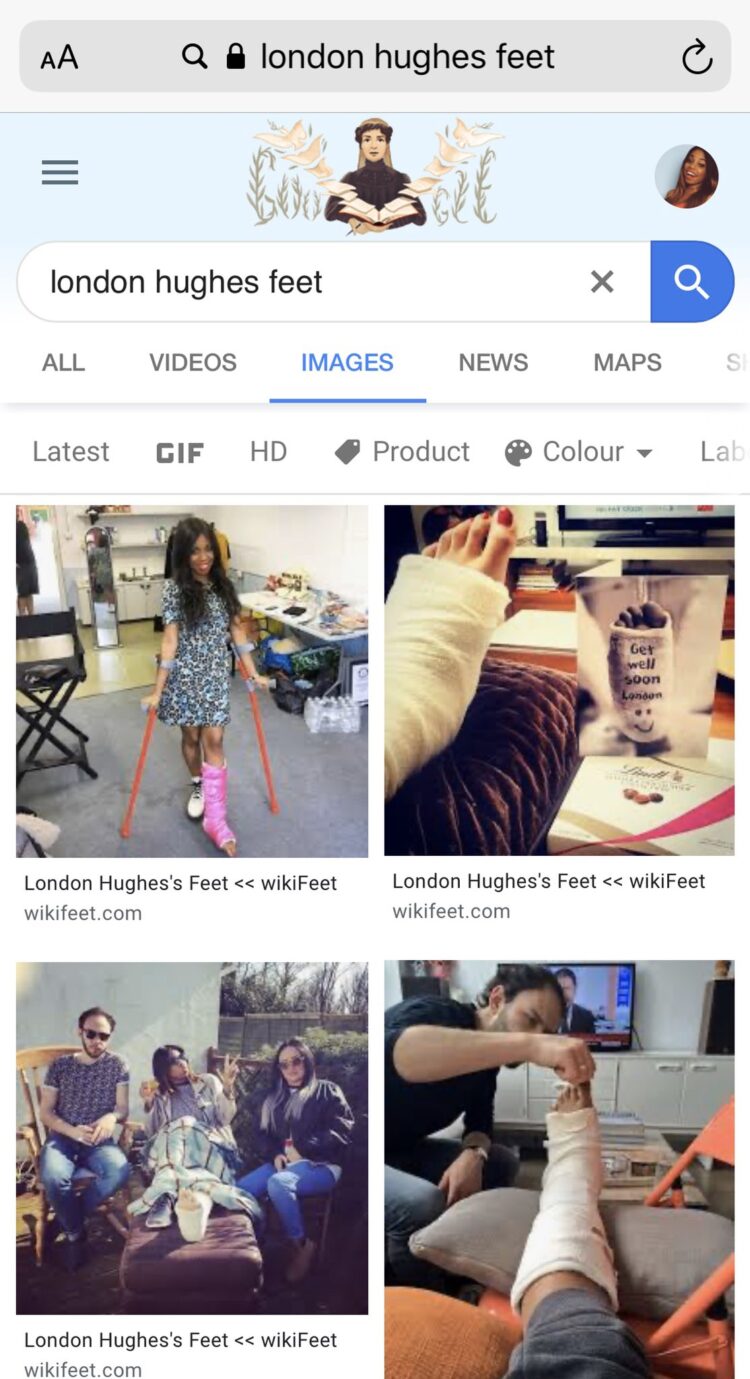Clear the search with the X icon
This screenshot has height=1379, width=750.
(x=601, y=281)
